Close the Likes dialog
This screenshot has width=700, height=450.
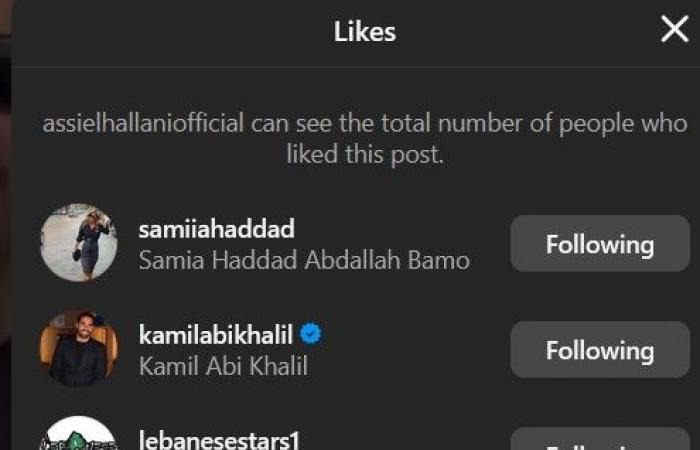[x=674, y=30]
